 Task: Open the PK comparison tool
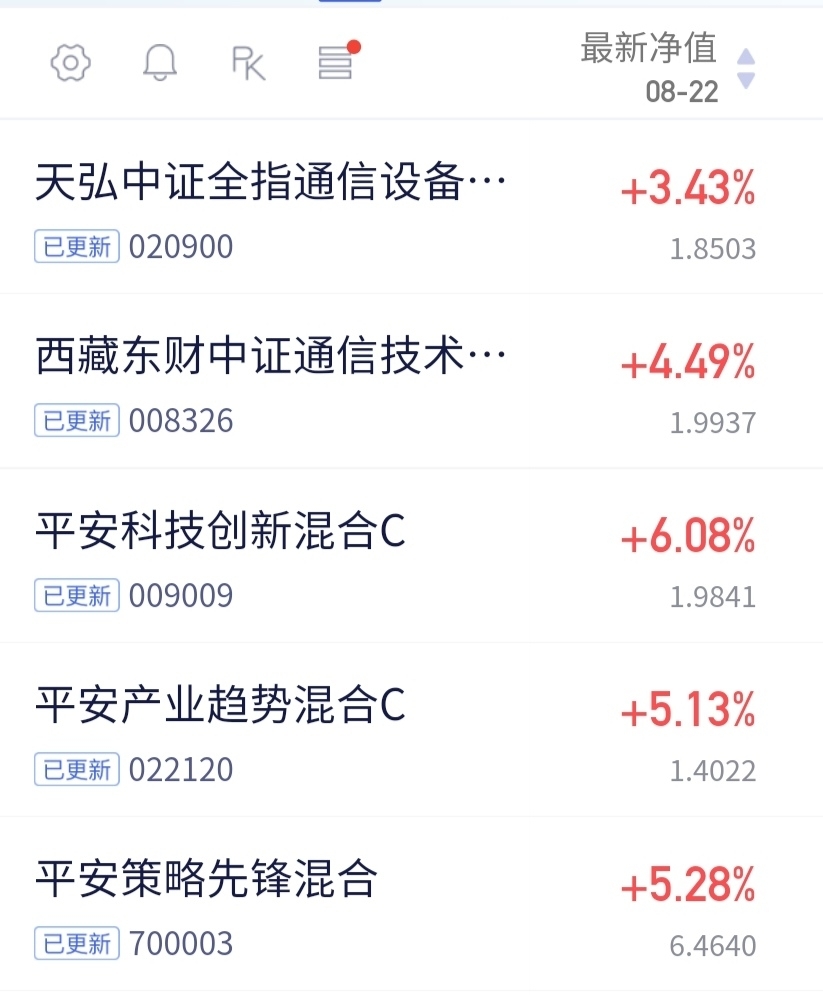pos(248,63)
